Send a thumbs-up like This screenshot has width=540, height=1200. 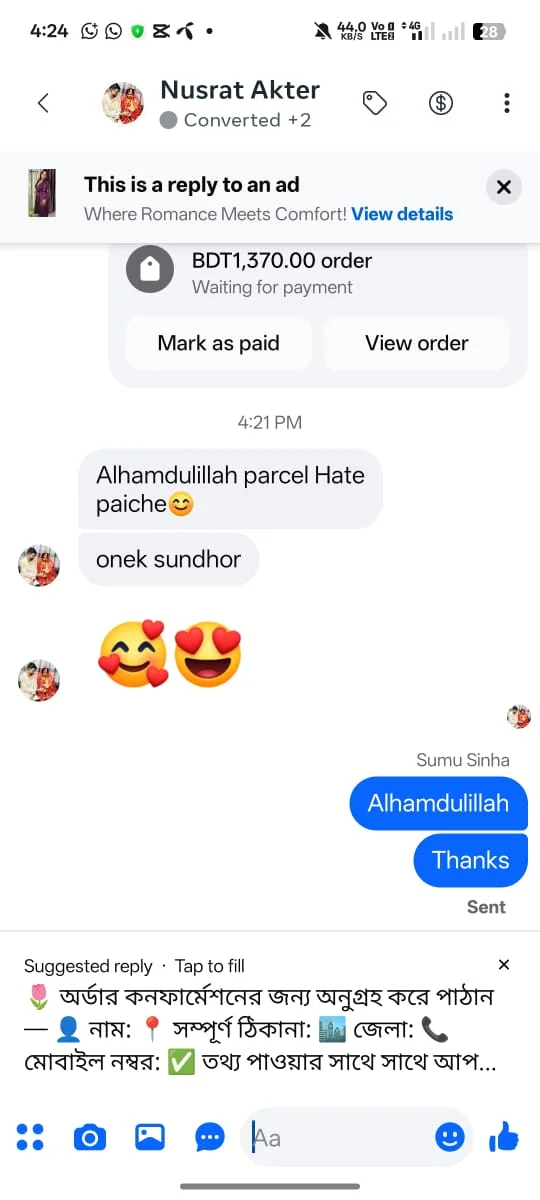(504, 1136)
